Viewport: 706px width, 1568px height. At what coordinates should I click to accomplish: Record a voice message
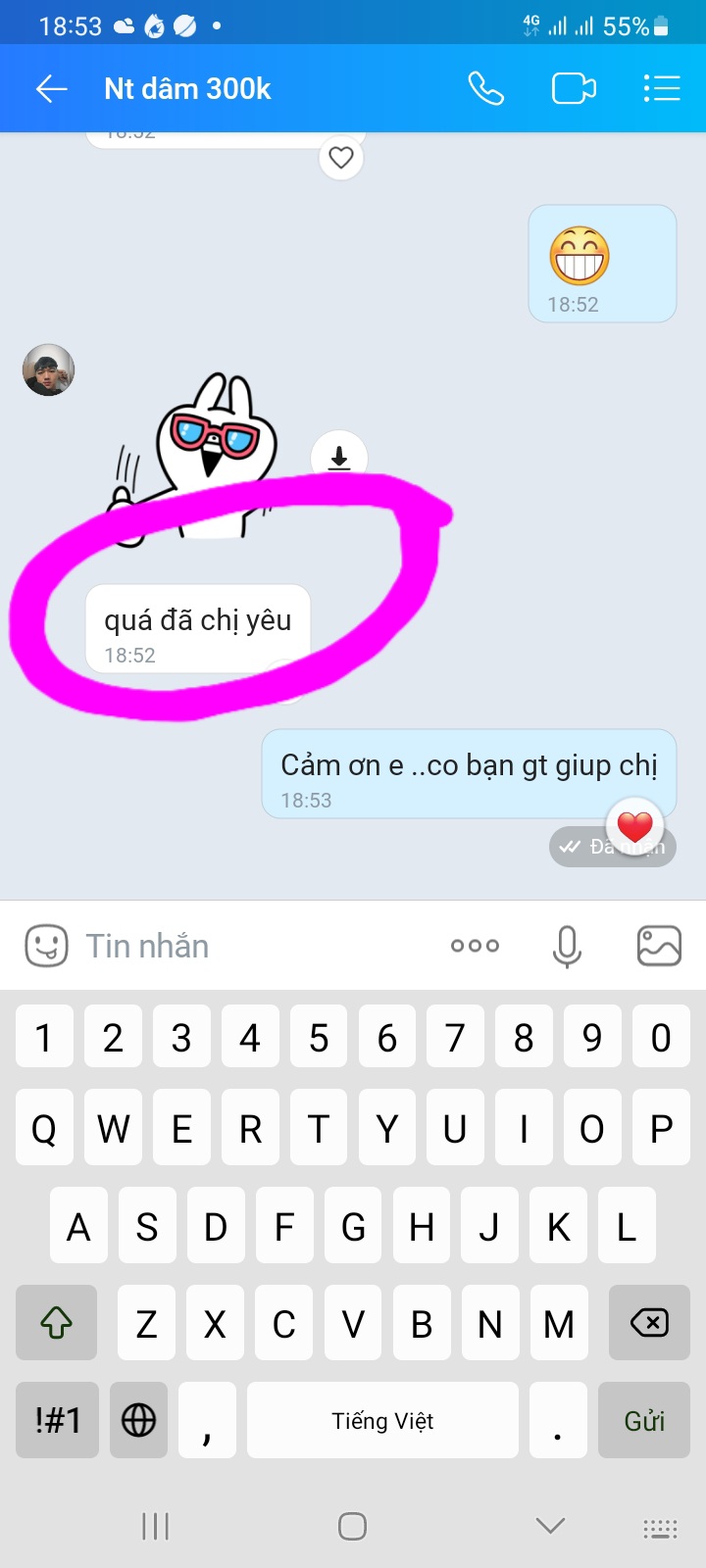(567, 946)
